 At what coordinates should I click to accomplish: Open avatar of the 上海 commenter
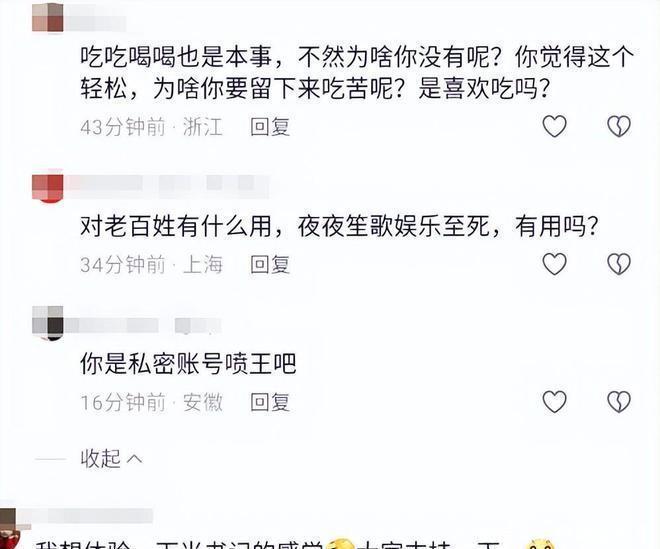click(x=48, y=187)
